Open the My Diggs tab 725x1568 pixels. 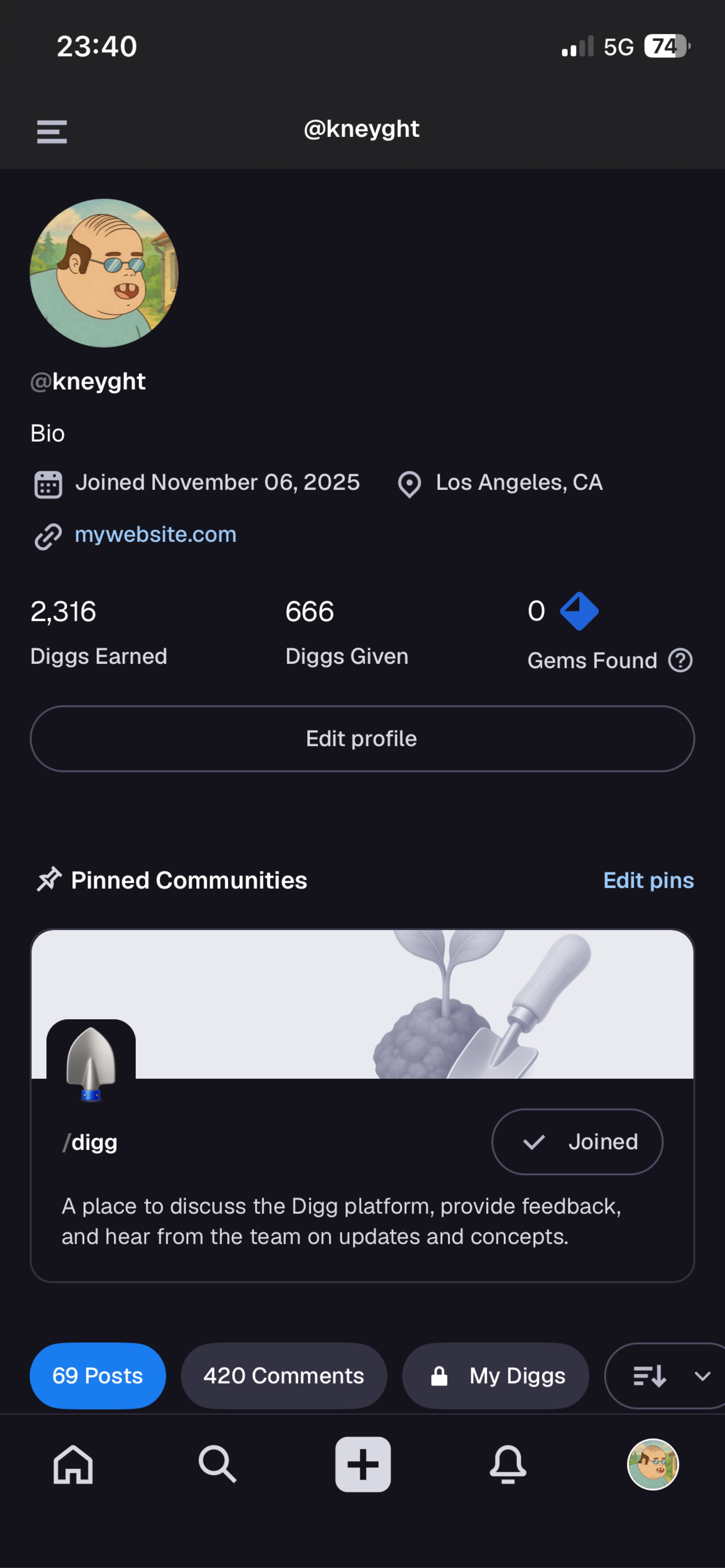(x=495, y=1376)
